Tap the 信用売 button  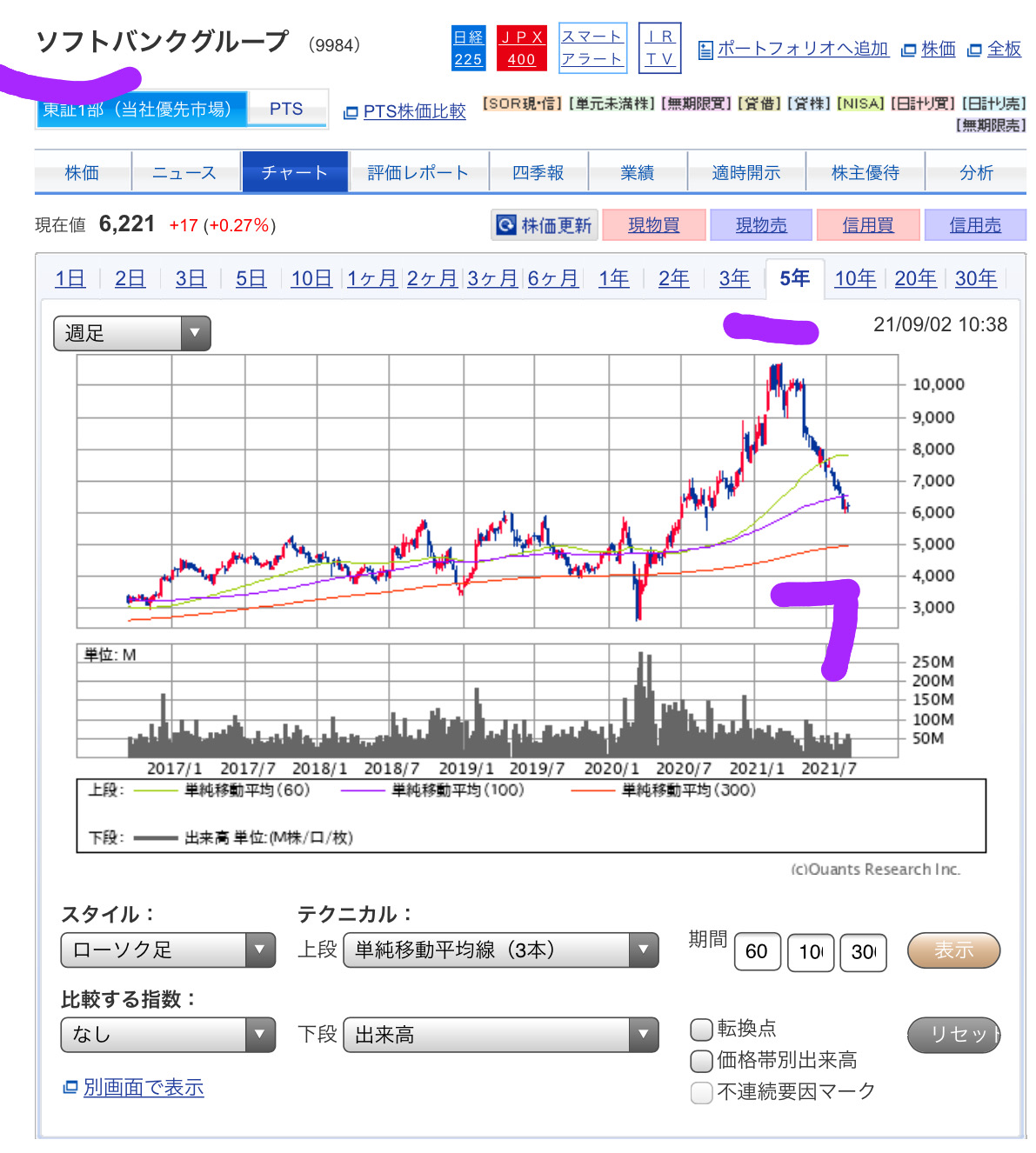(974, 225)
